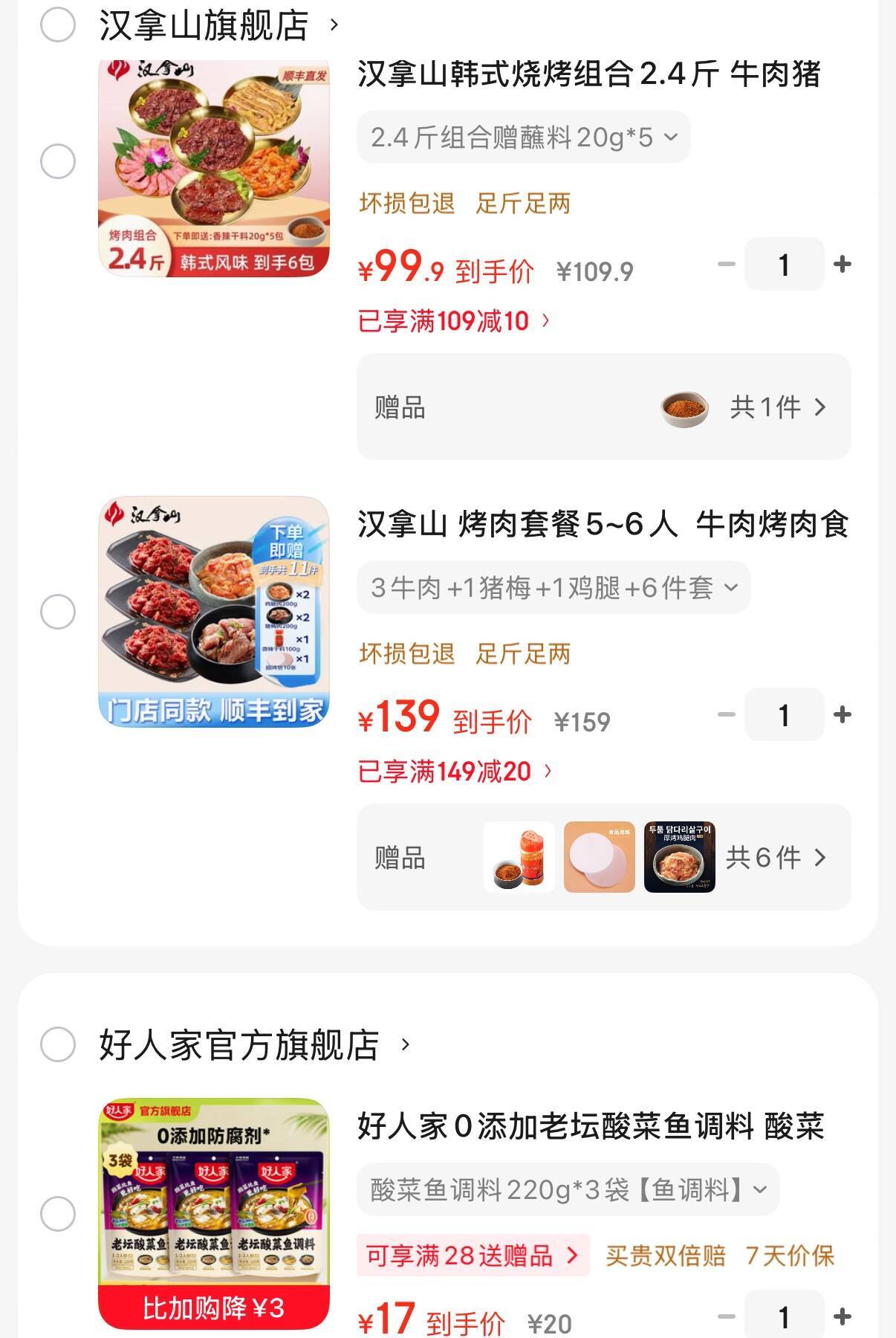Increase quantity of 酸菜鱼调料
This screenshot has width=896, height=1338.
click(843, 1316)
